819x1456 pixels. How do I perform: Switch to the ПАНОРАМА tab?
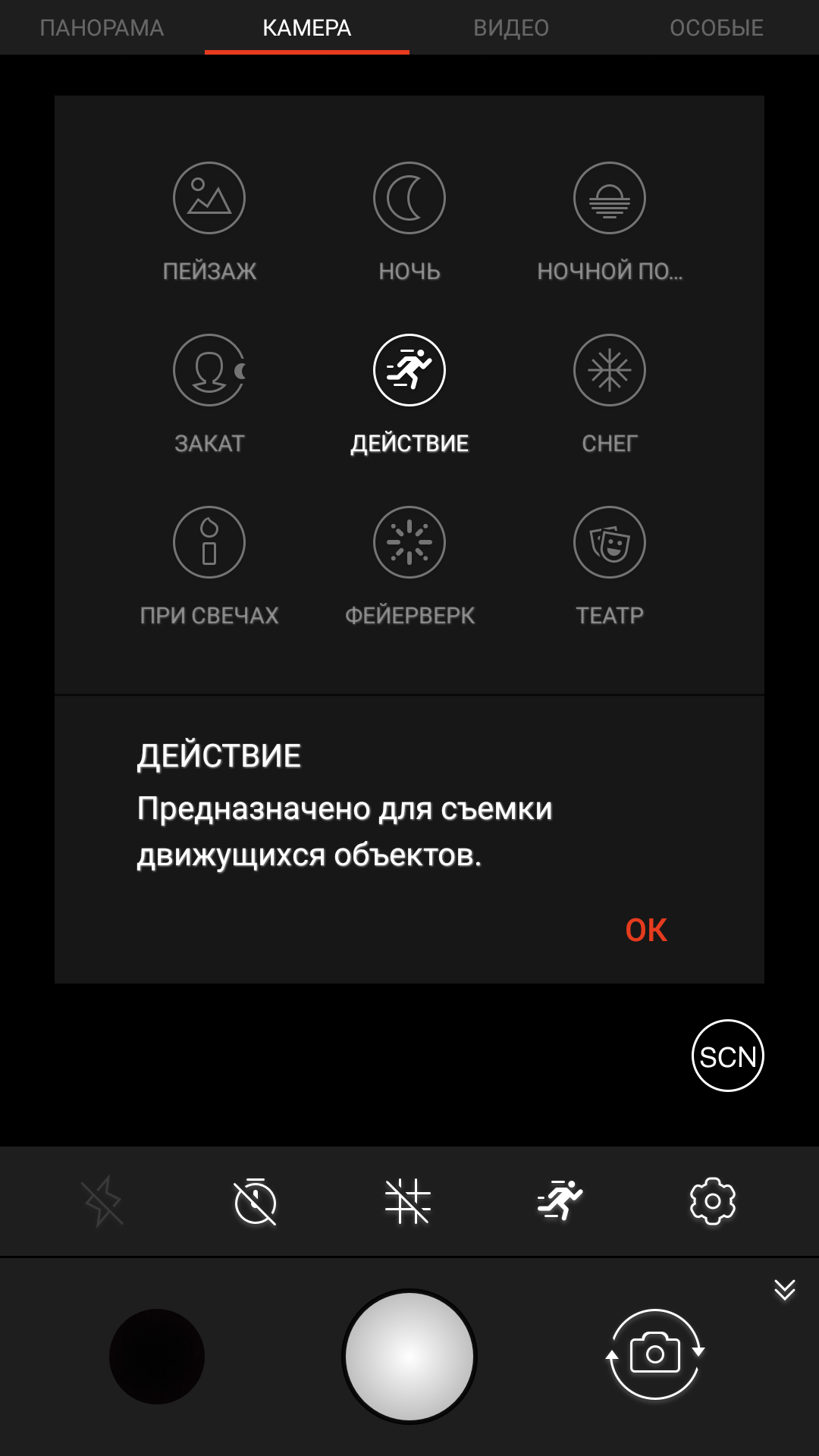102,28
